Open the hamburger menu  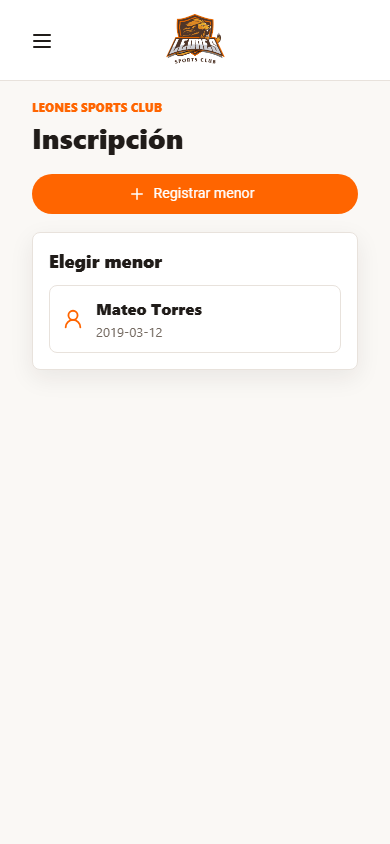[42, 41]
